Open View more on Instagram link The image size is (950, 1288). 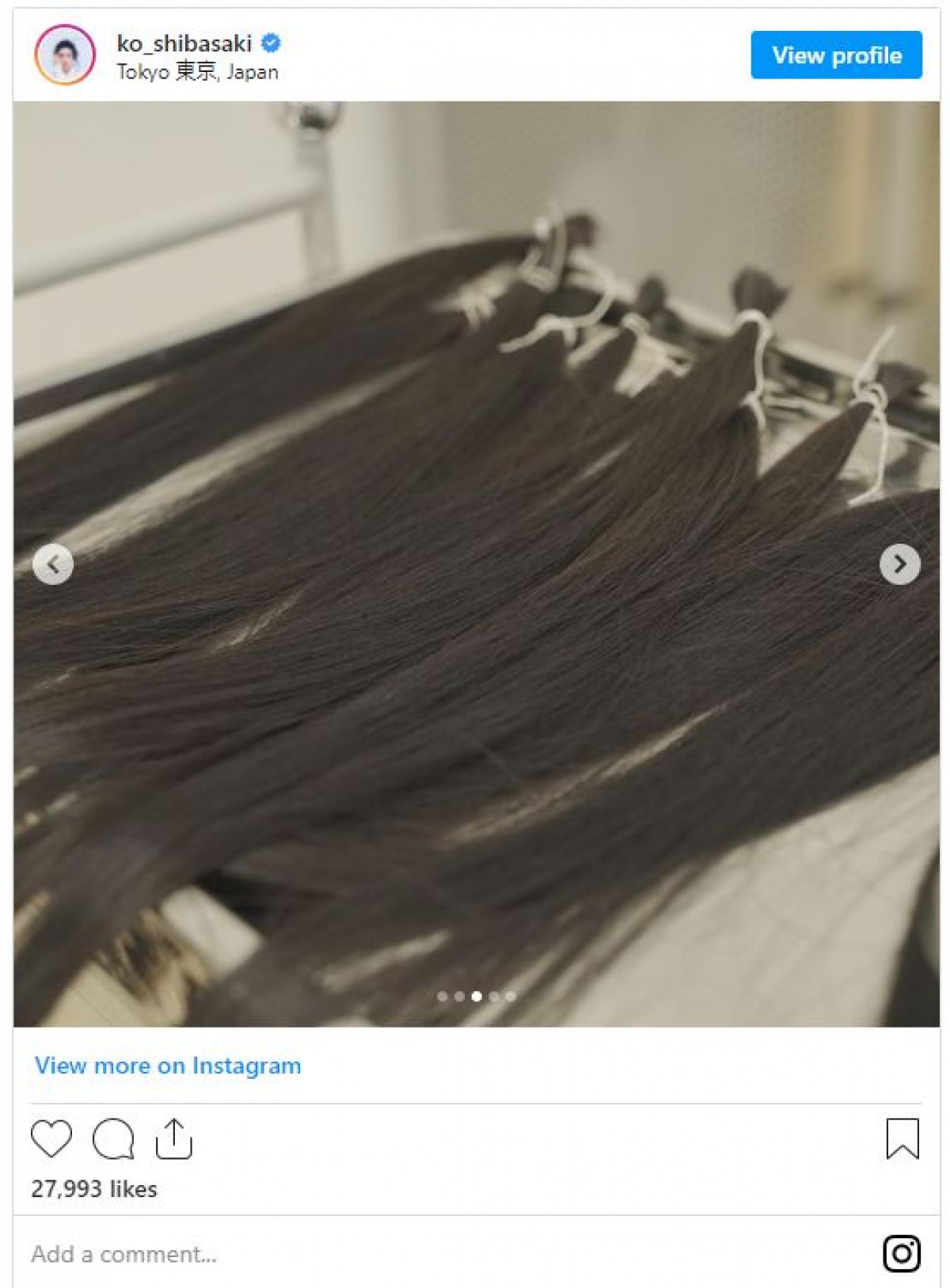168,1066
